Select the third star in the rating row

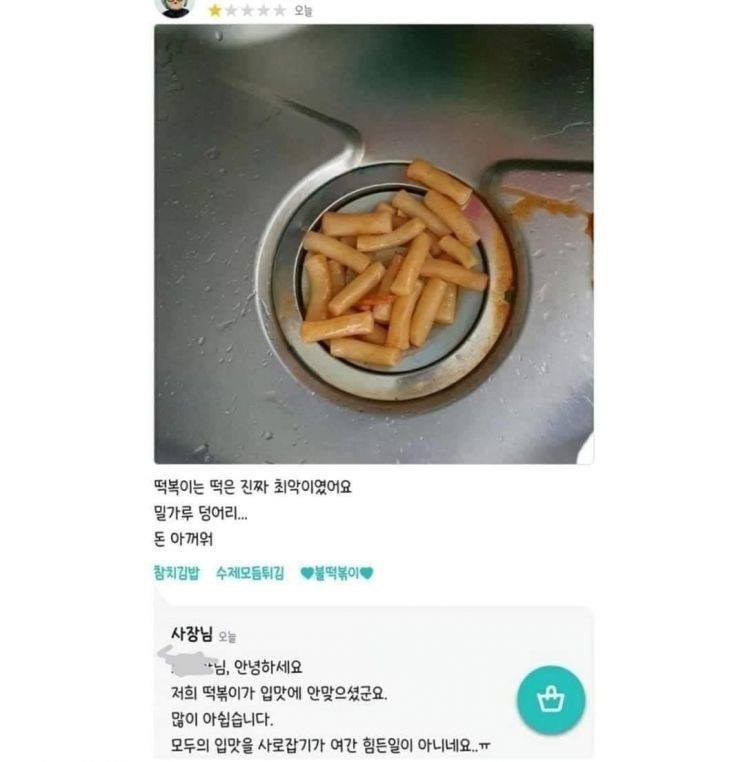250,12
